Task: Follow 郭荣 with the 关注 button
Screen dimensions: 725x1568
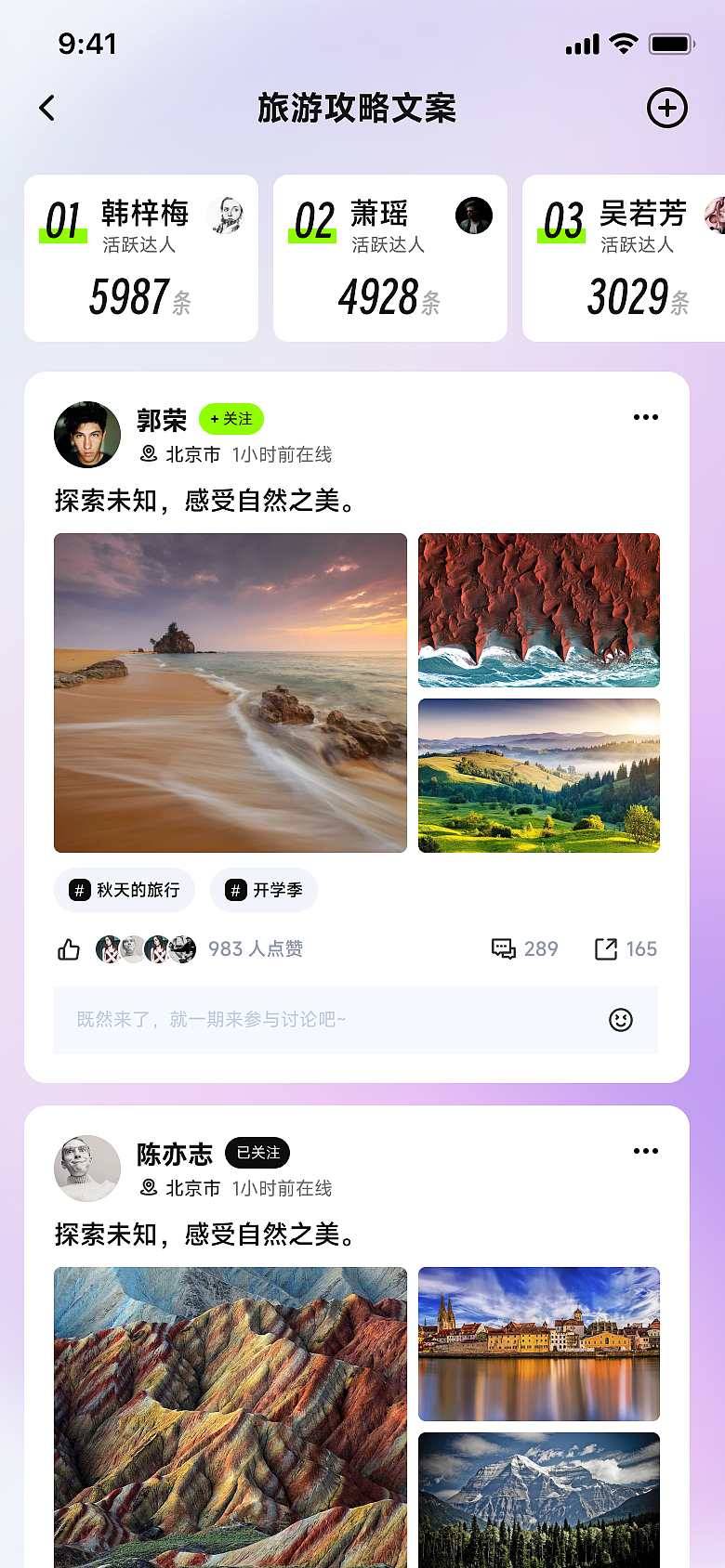Action: click(231, 419)
